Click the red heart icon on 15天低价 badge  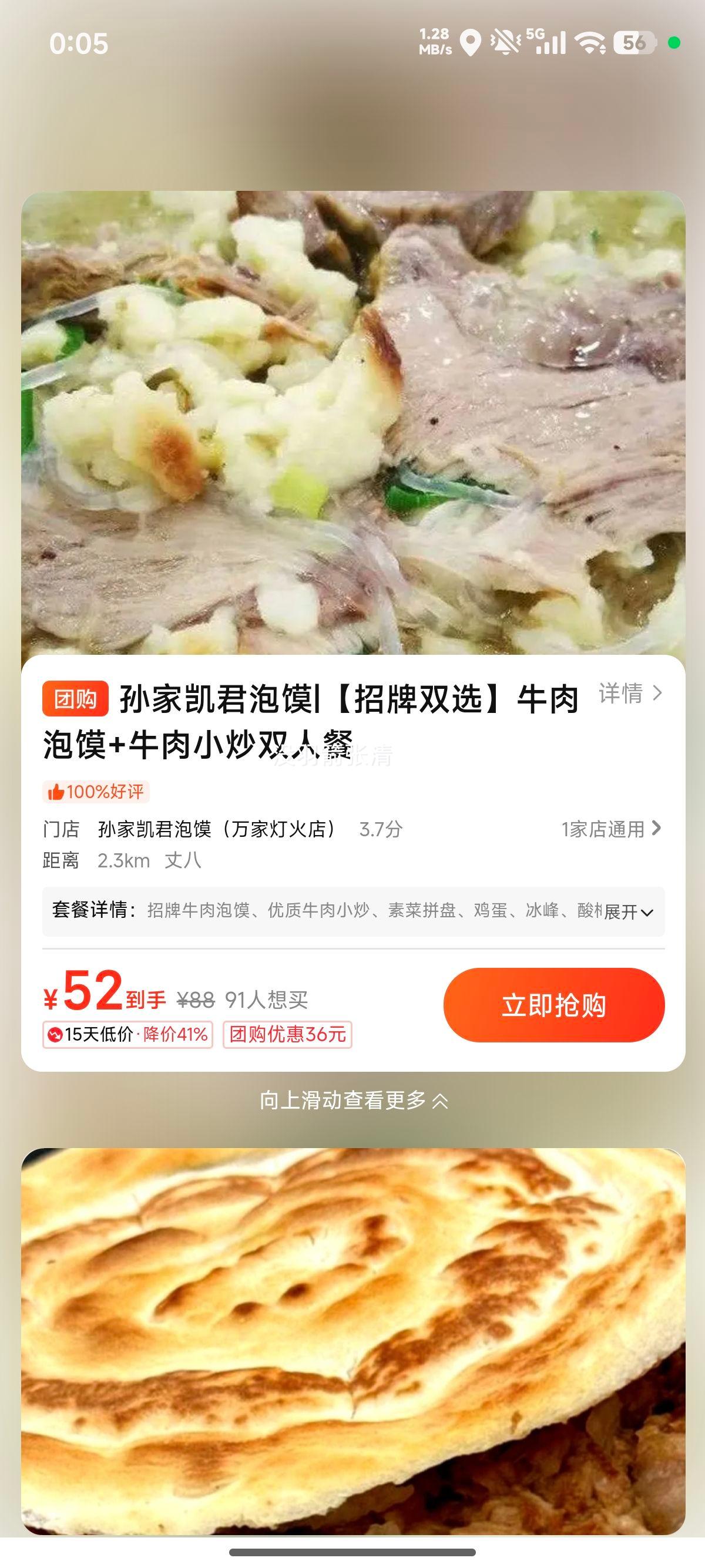[x=55, y=1034]
